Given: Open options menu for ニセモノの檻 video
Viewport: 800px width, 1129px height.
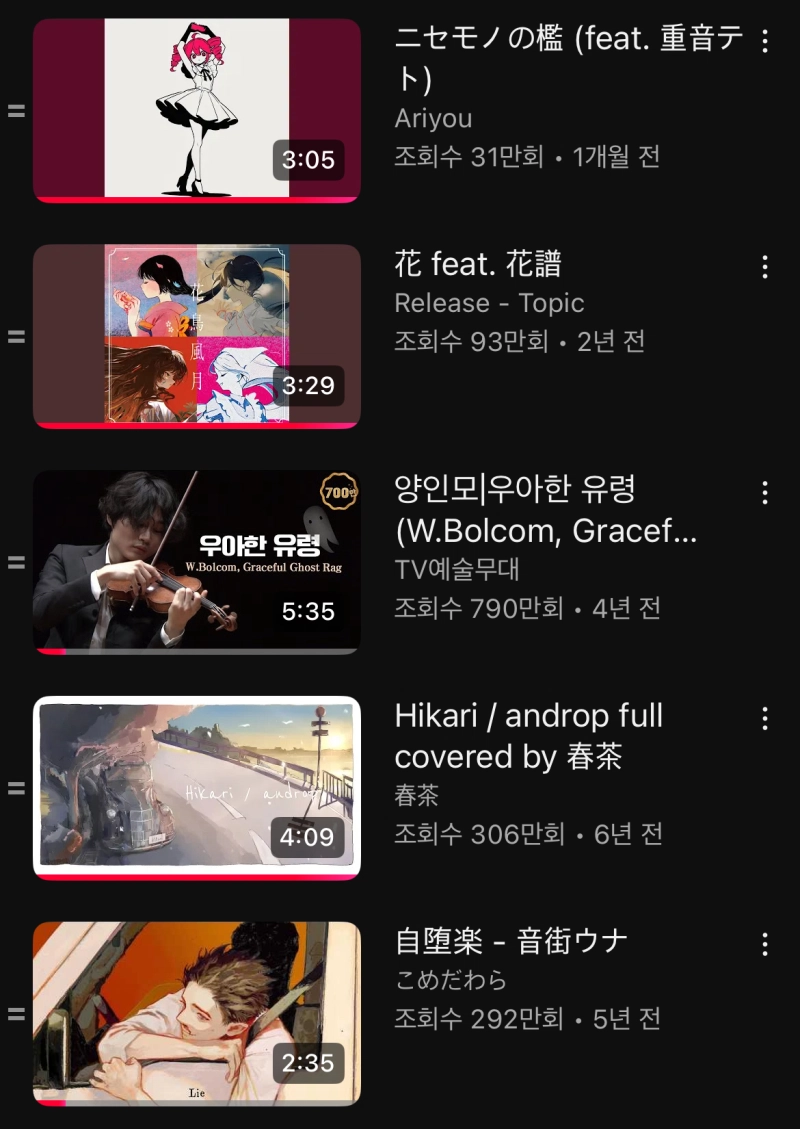Looking at the screenshot, I should [x=765, y=41].
